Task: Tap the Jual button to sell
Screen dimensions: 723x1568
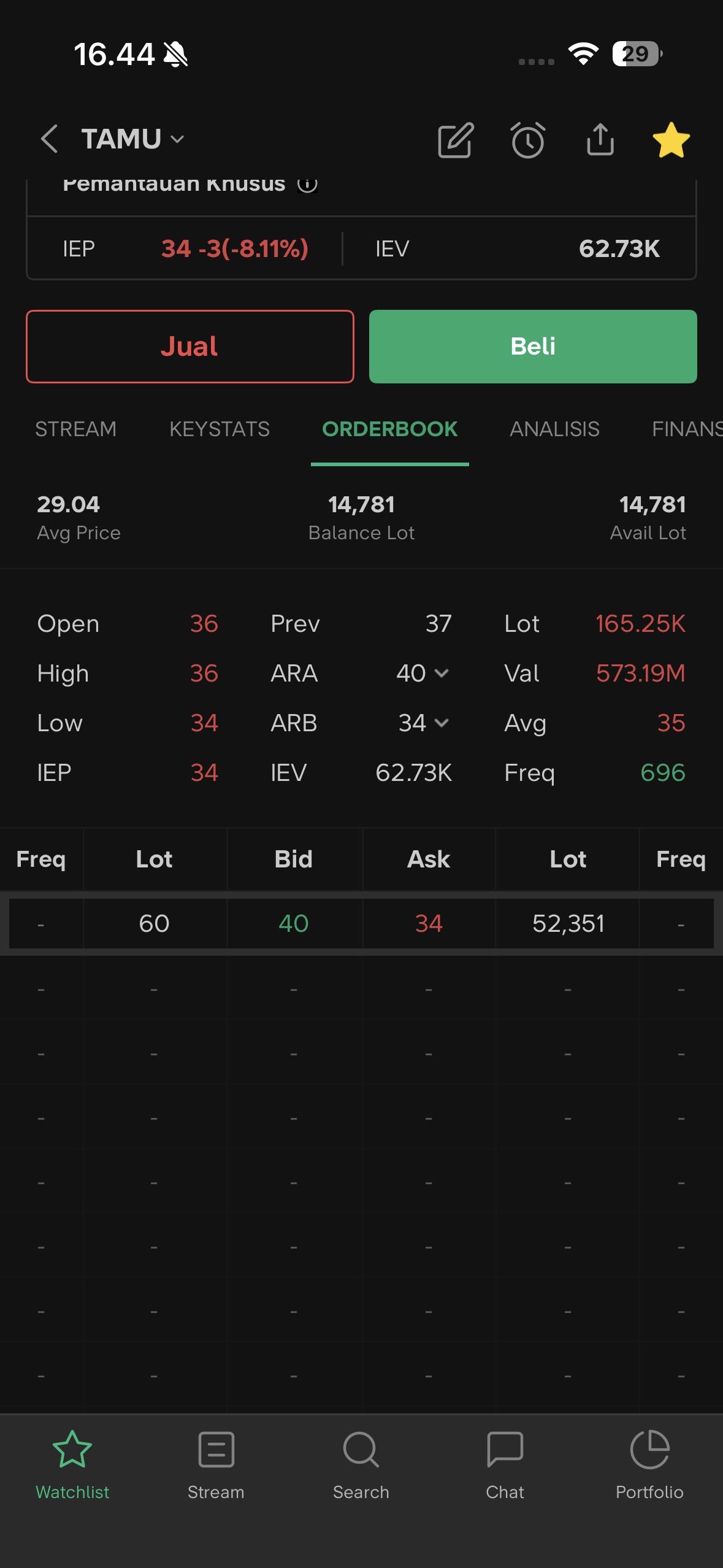Action: pyautogui.click(x=190, y=347)
